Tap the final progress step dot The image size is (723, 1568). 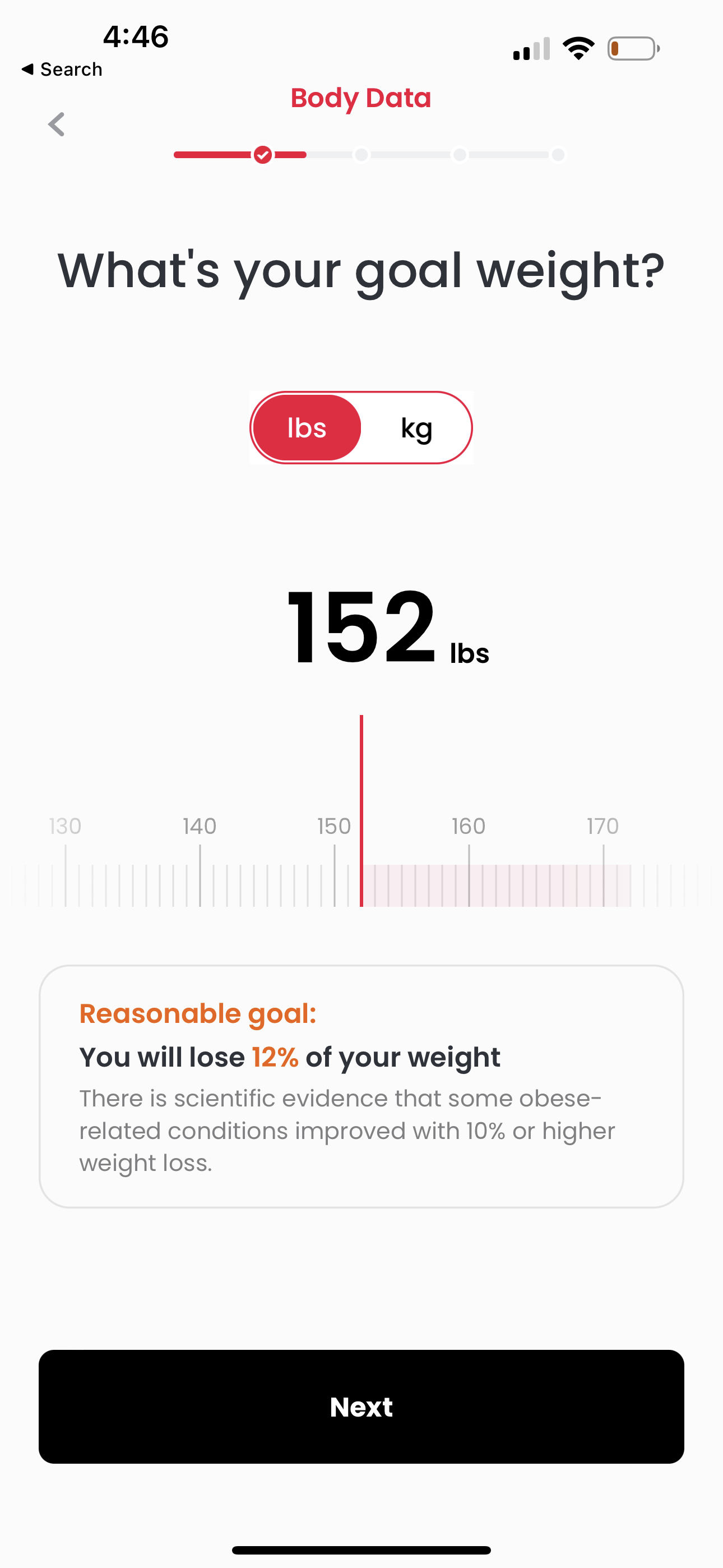tap(558, 155)
